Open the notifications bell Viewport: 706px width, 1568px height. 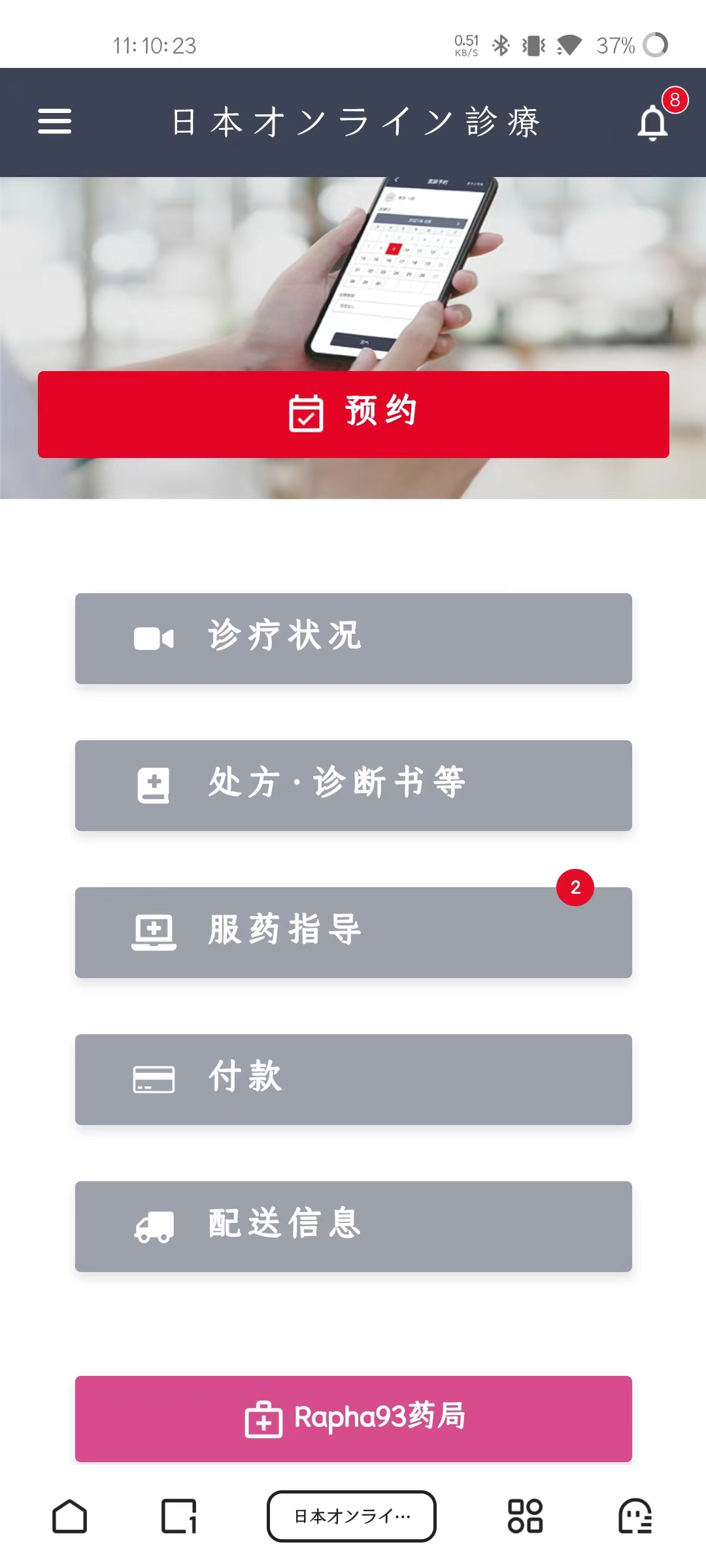point(653,123)
